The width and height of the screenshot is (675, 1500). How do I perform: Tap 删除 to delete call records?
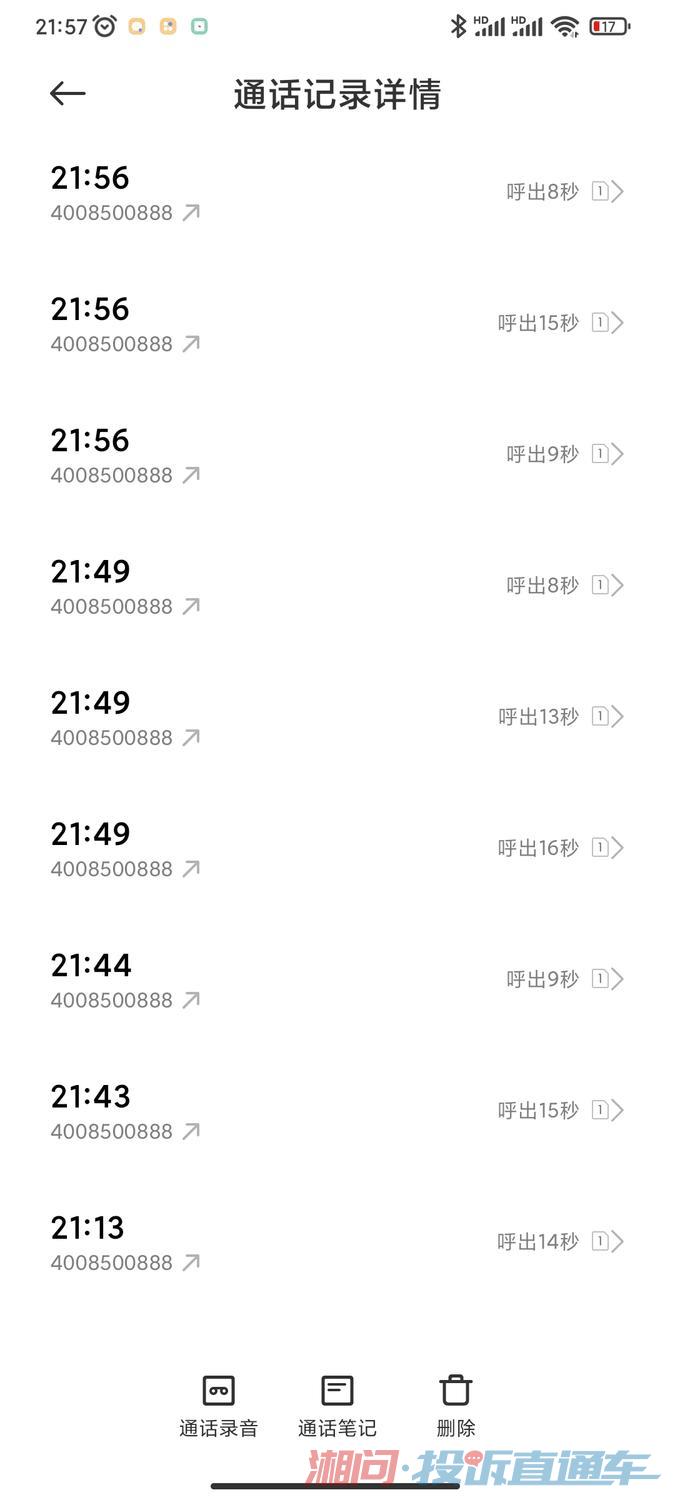(456, 1405)
